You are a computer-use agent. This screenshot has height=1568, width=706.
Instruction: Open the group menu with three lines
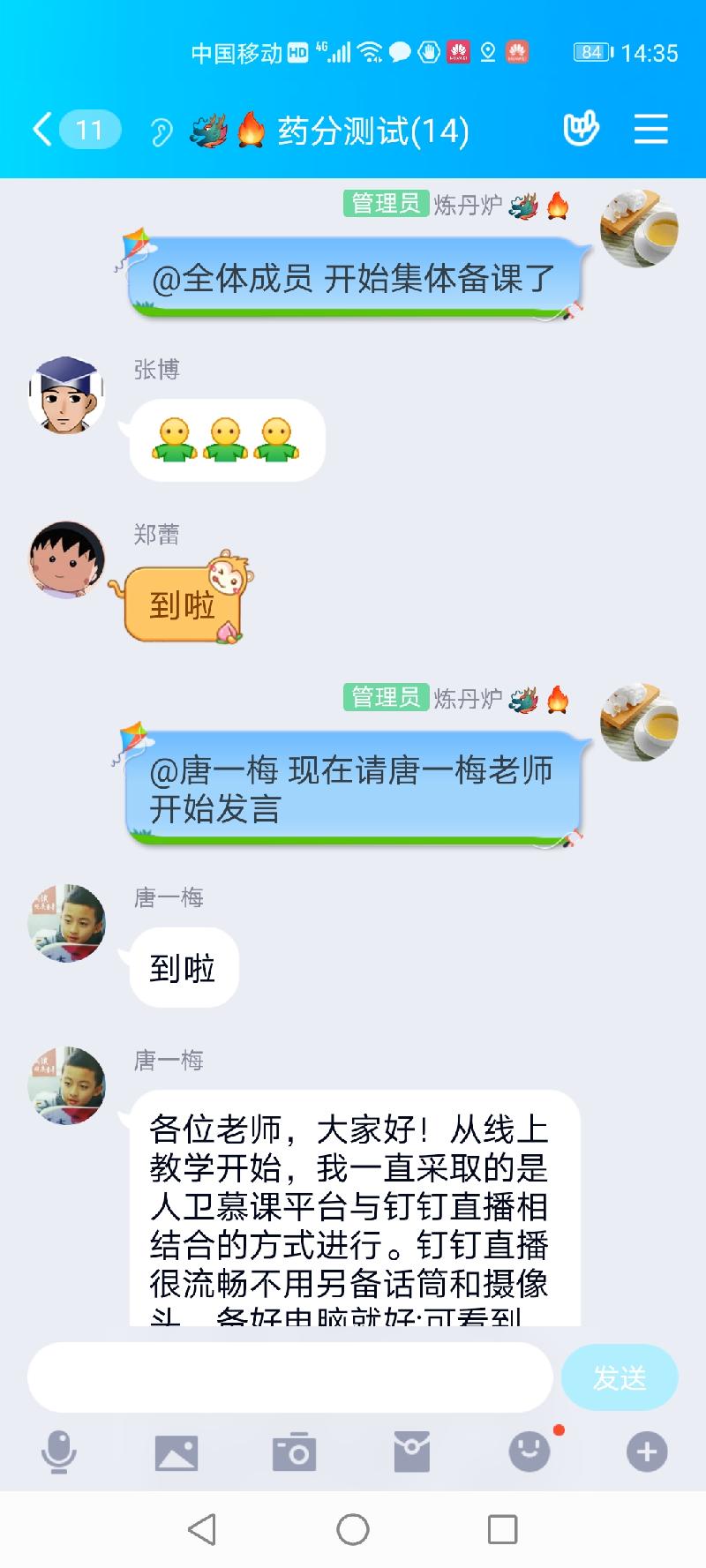pos(650,130)
